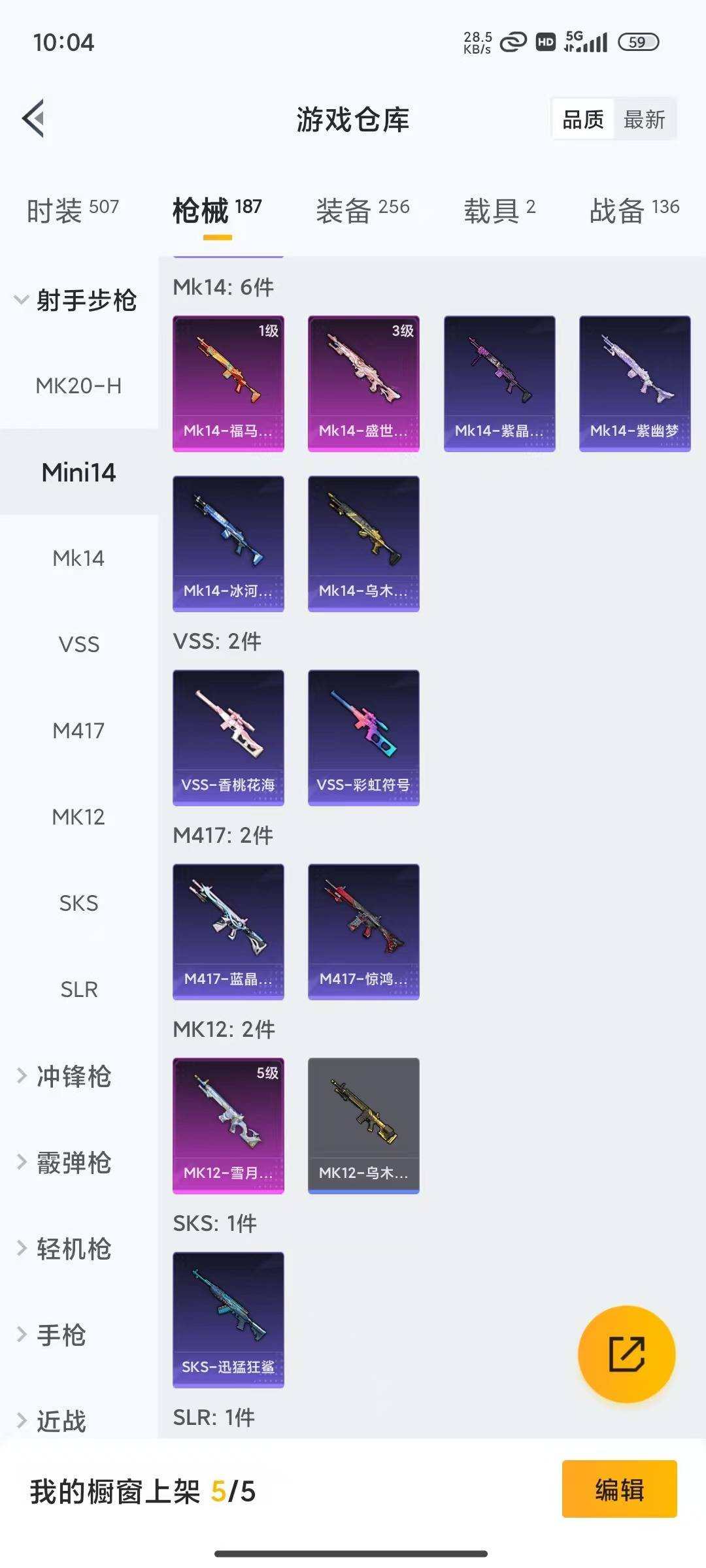
Task: Open the 战备 tab
Action: (x=634, y=210)
